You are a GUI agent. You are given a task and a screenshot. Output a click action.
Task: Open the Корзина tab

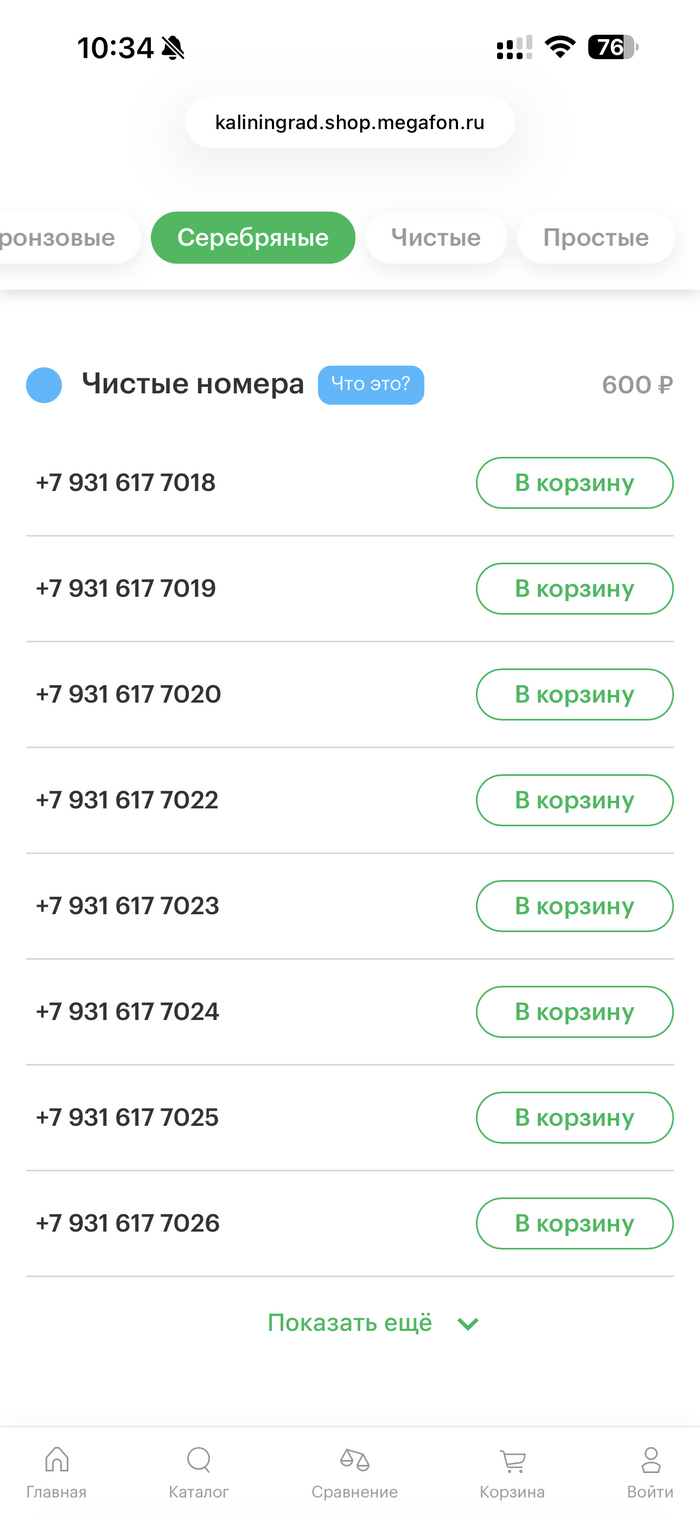[x=512, y=1473]
